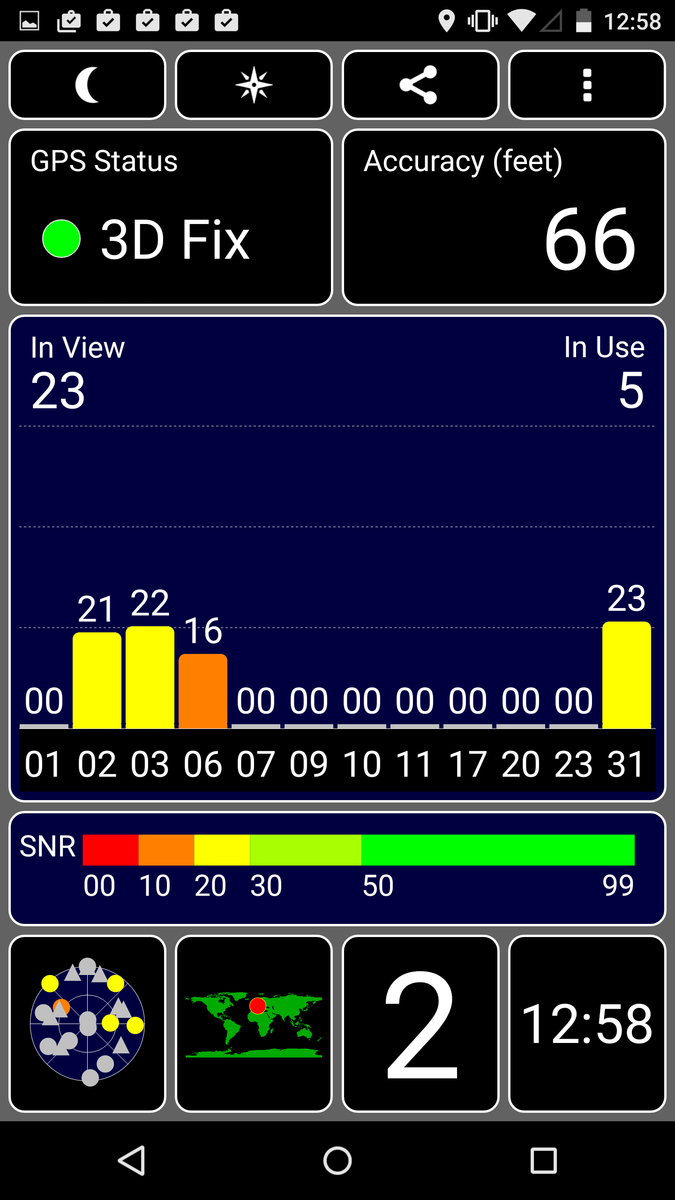Open the satellite signal bar chart panel
This screenshot has height=1200, width=675.
pyautogui.click(x=337, y=558)
